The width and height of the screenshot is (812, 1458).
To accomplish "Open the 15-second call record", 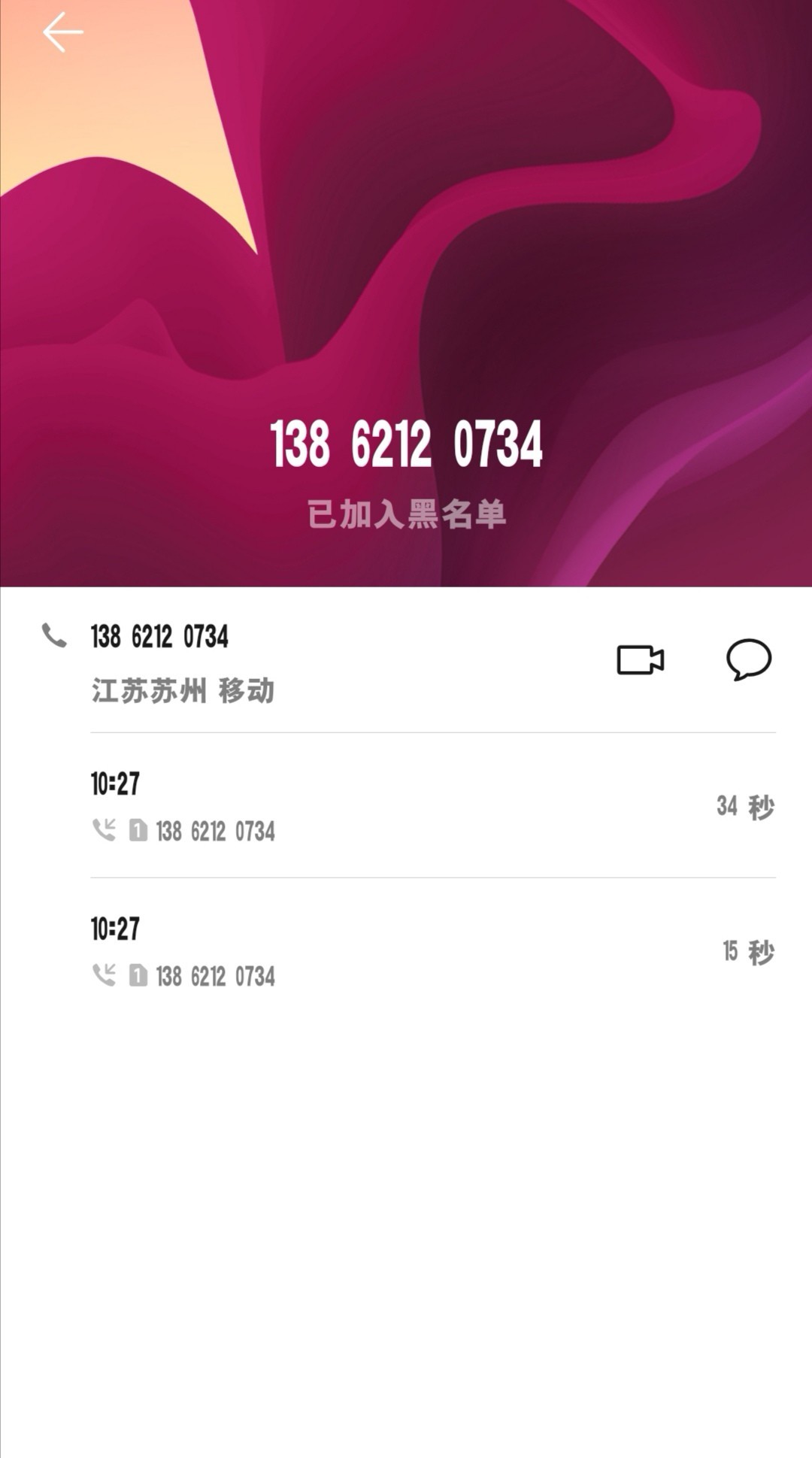I will [x=432, y=951].
